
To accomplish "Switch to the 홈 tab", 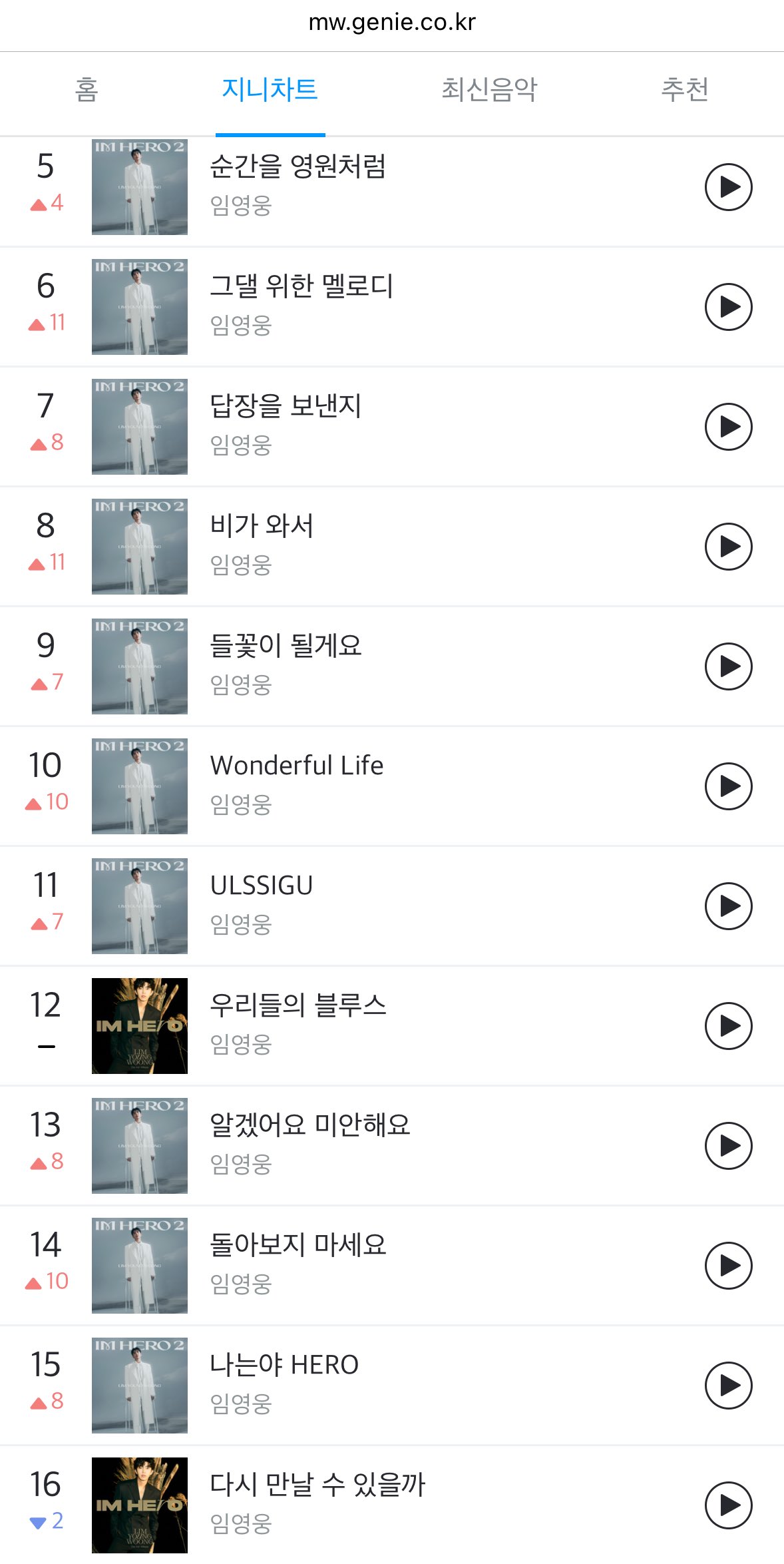I will tap(87, 89).
